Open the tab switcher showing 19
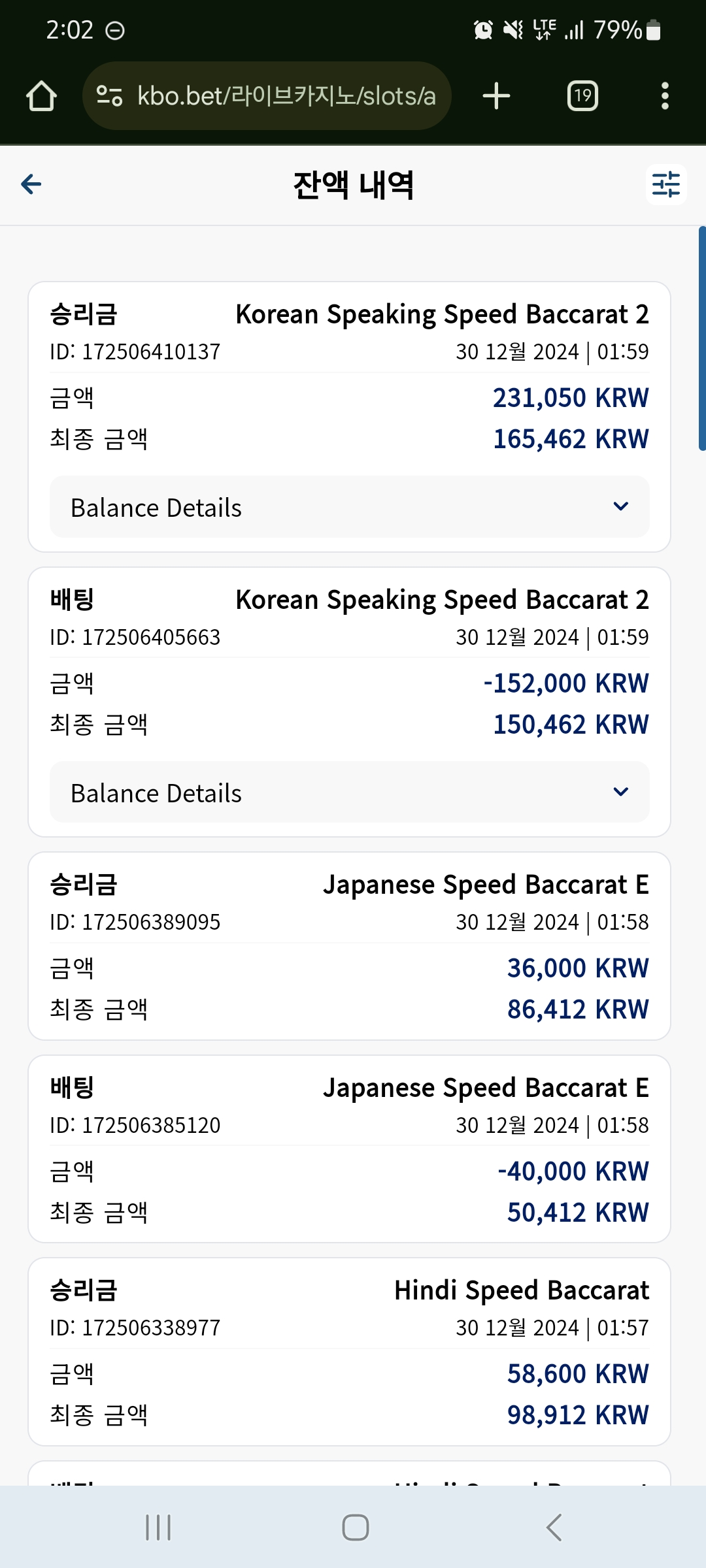 582,96
